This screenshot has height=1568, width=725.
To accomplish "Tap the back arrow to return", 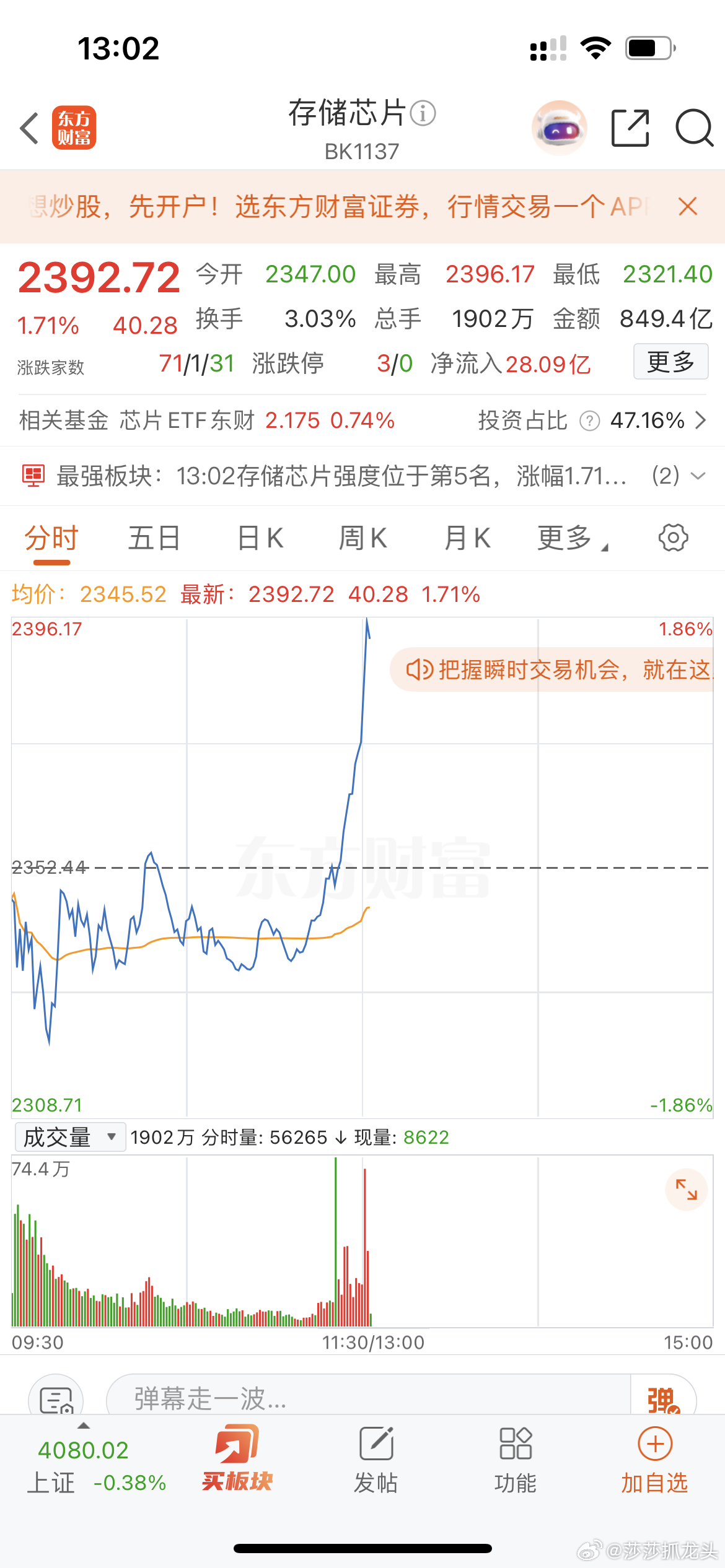I will (x=27, y=128).
